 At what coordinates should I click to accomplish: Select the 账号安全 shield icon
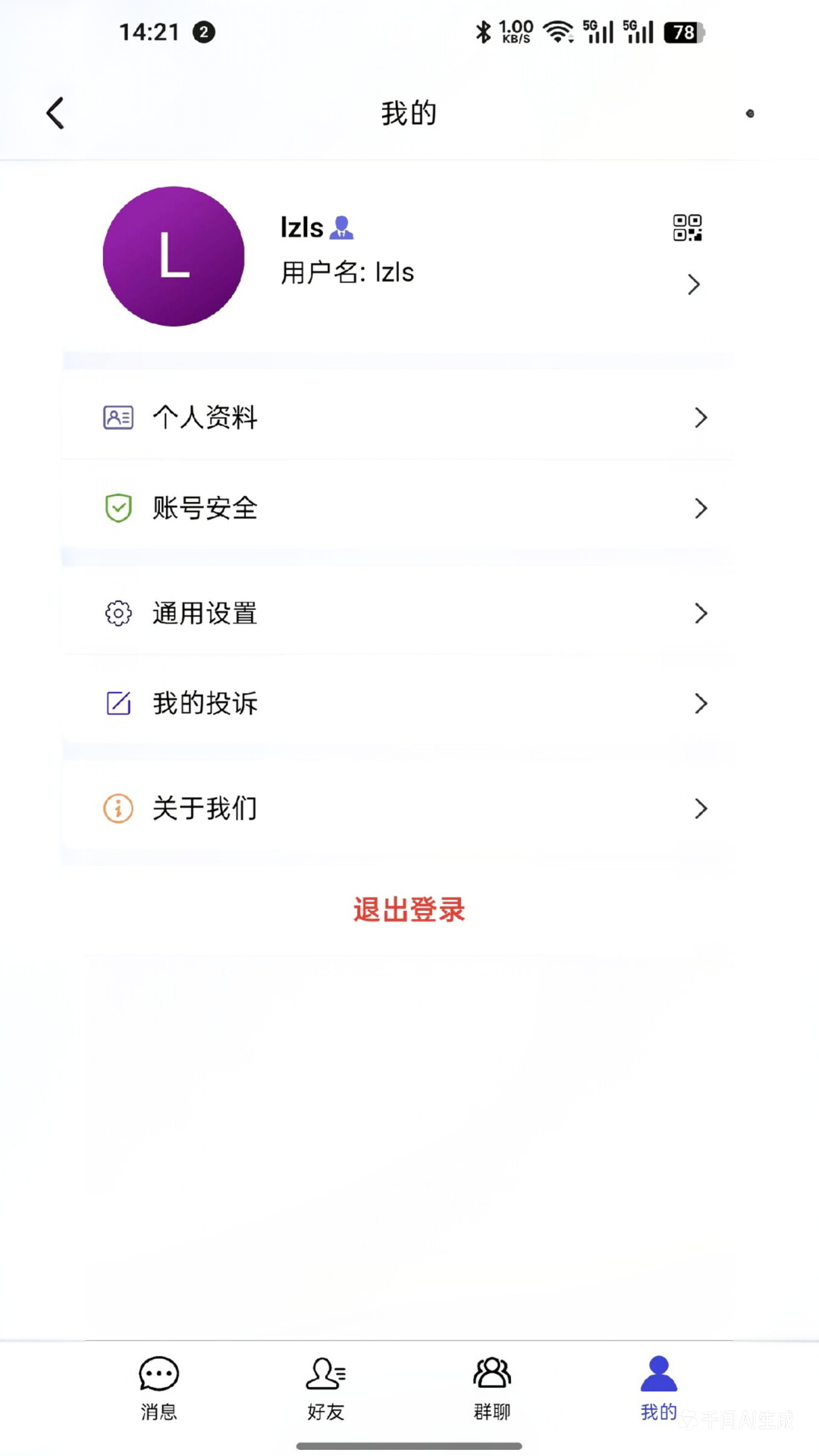(x=118, y=508)
